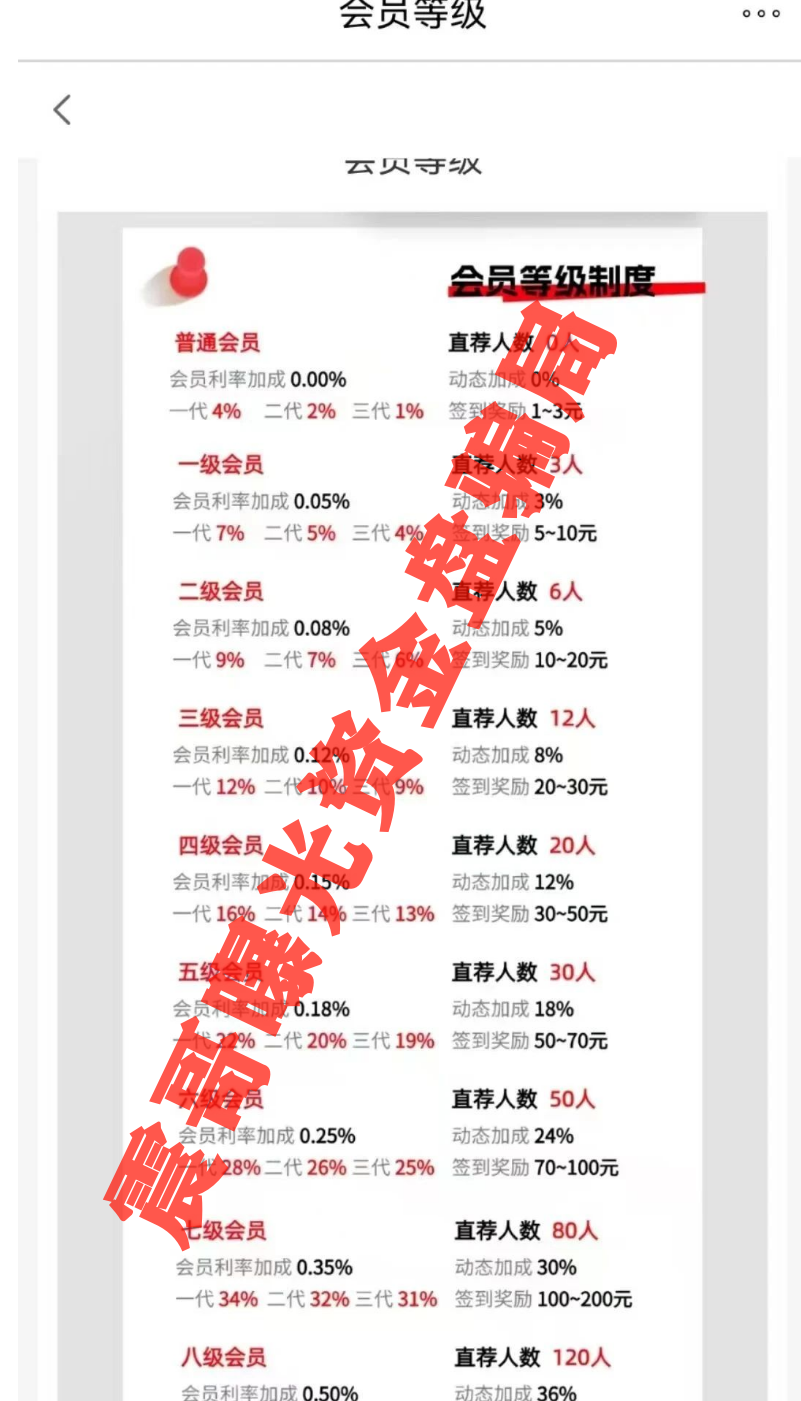Tap the back chevron arrow
The image size is (801, 1401).
tap(62, 110)
